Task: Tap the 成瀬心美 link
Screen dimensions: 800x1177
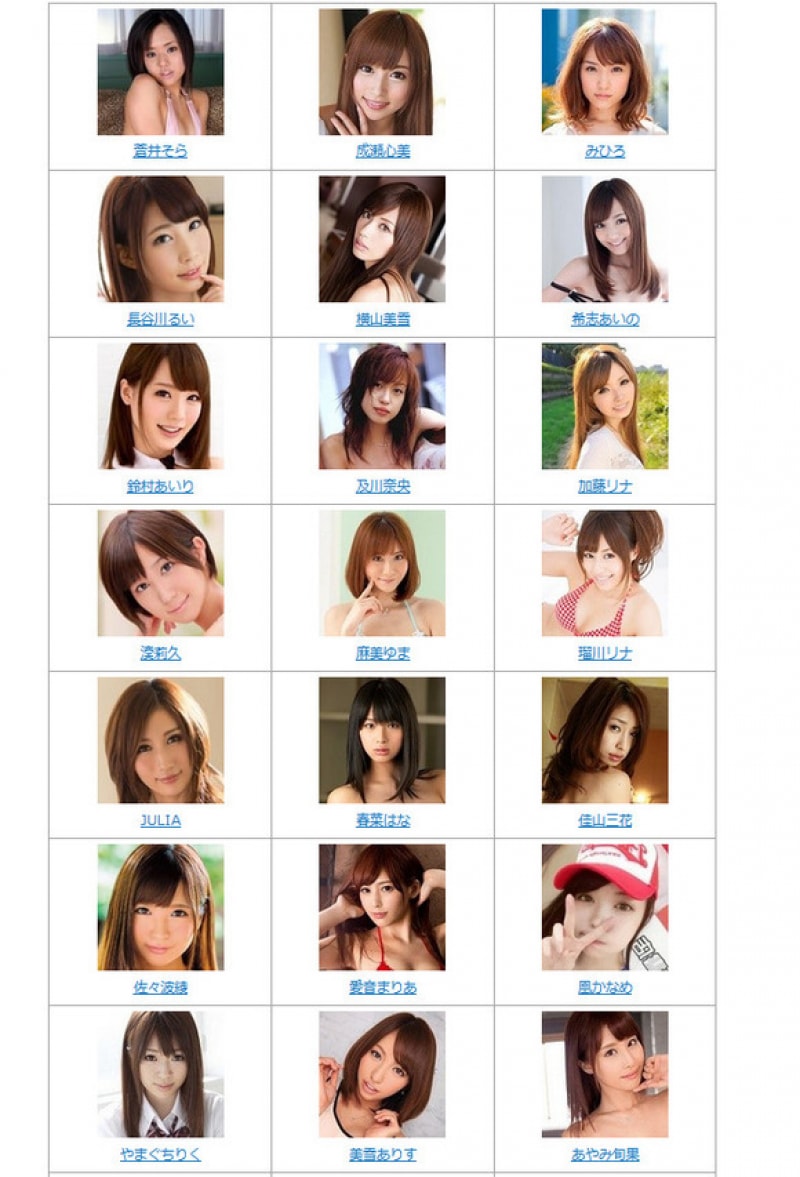Action: (383, 152)
